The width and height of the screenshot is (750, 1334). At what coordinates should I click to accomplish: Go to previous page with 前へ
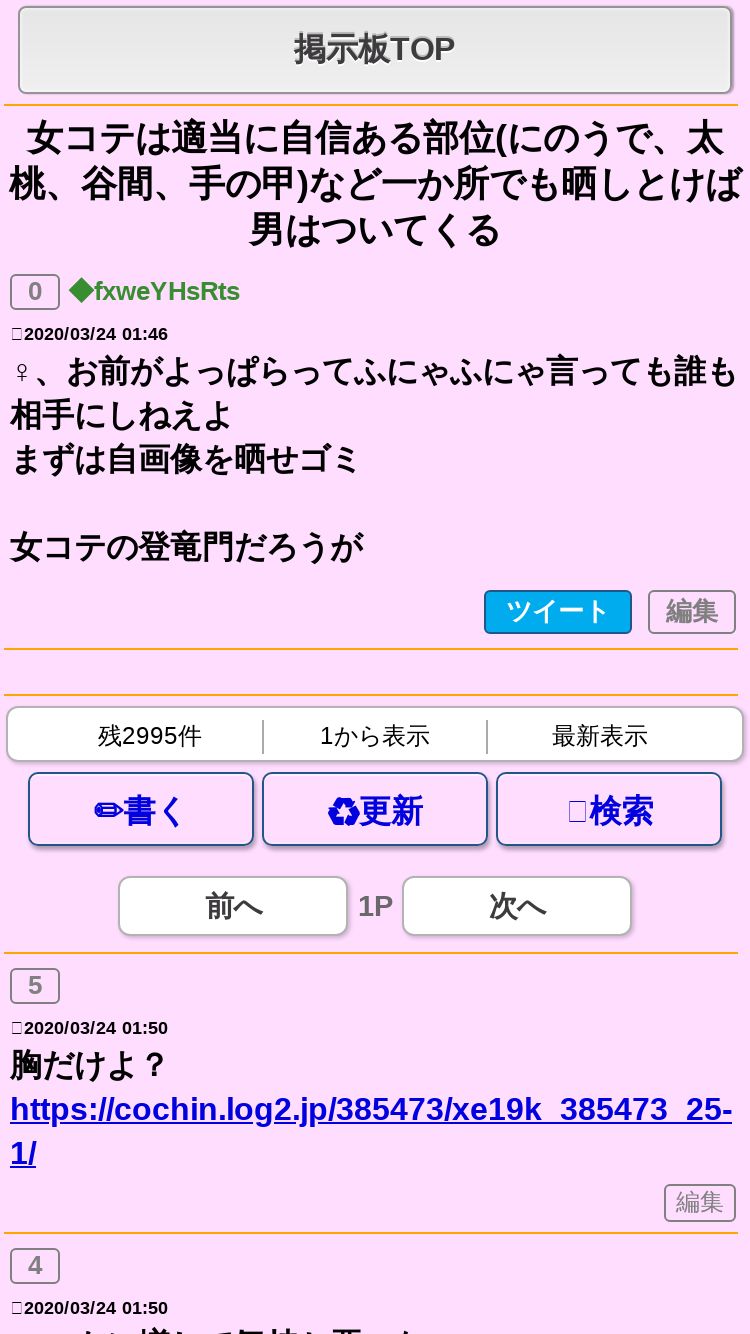pyautogui.click(x=233, y=906)
